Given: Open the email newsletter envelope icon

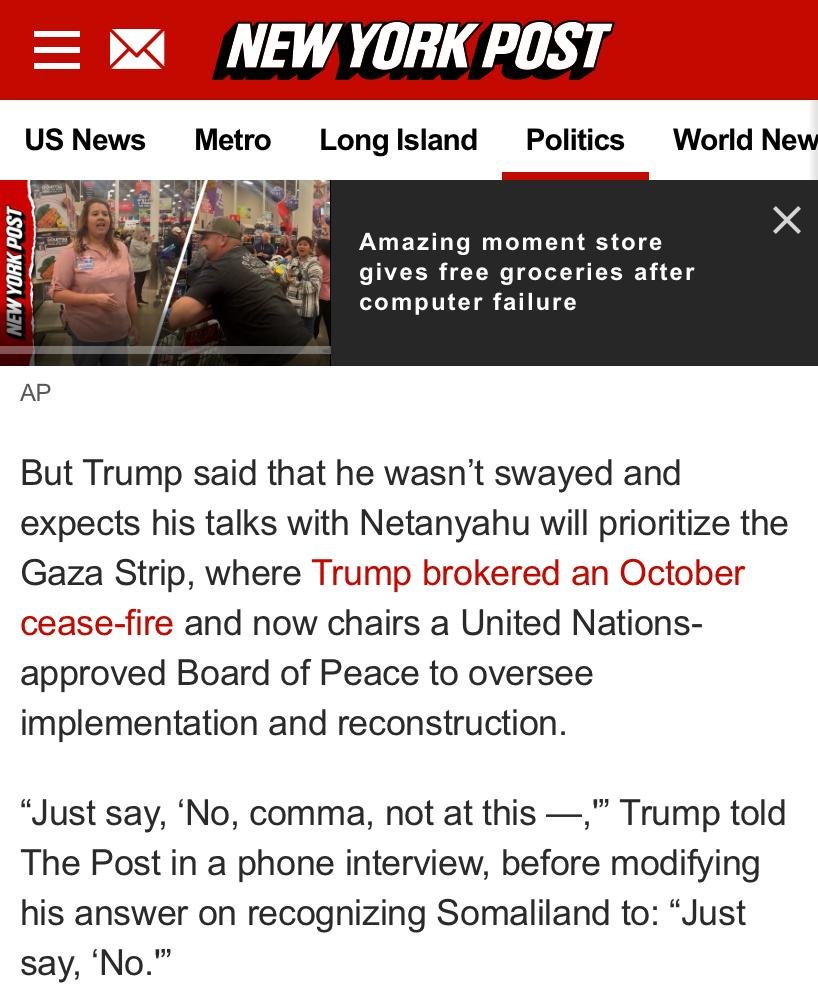Looking at the screenshot, I should 137,50.
